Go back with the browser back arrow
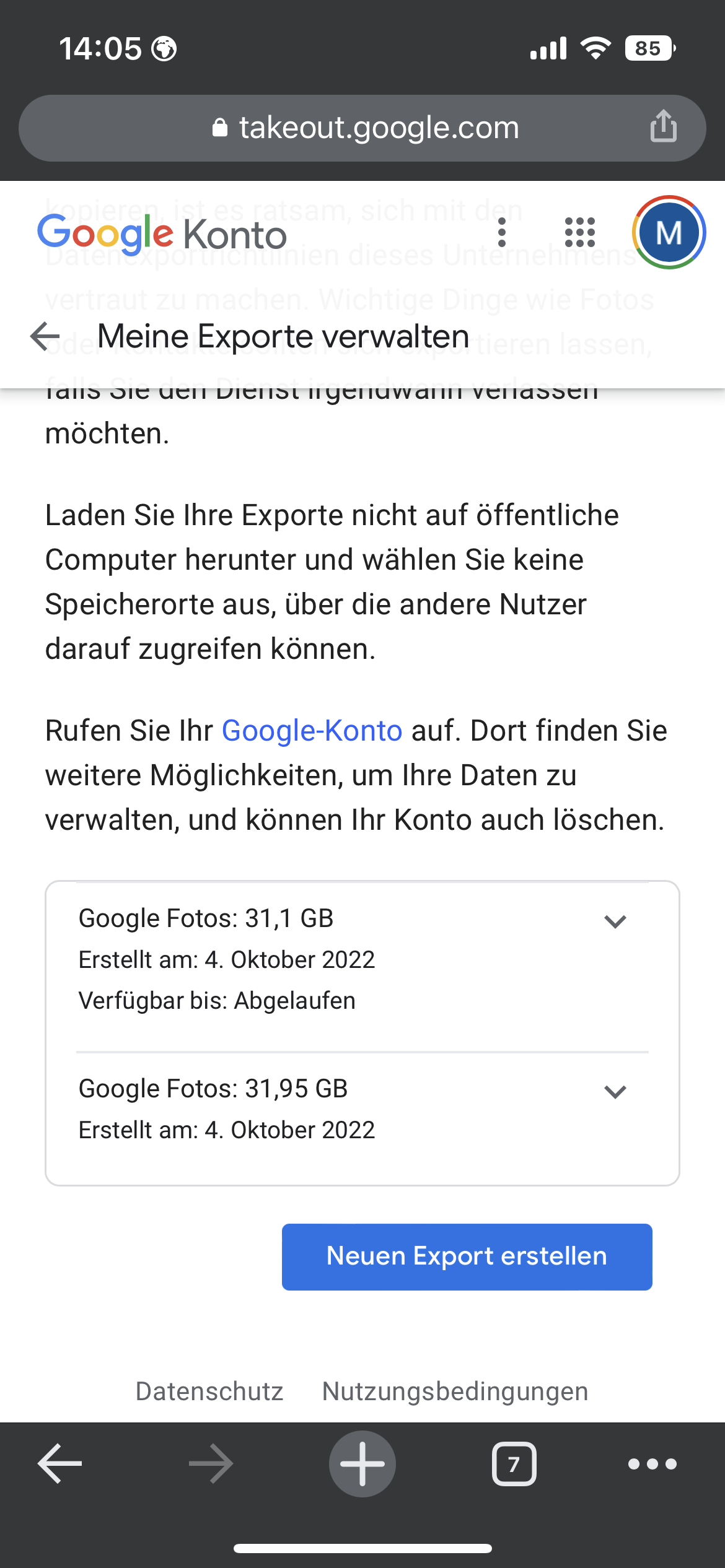Image resolution: width=725 pixels, height=1568 pixels. (59, 1464)
